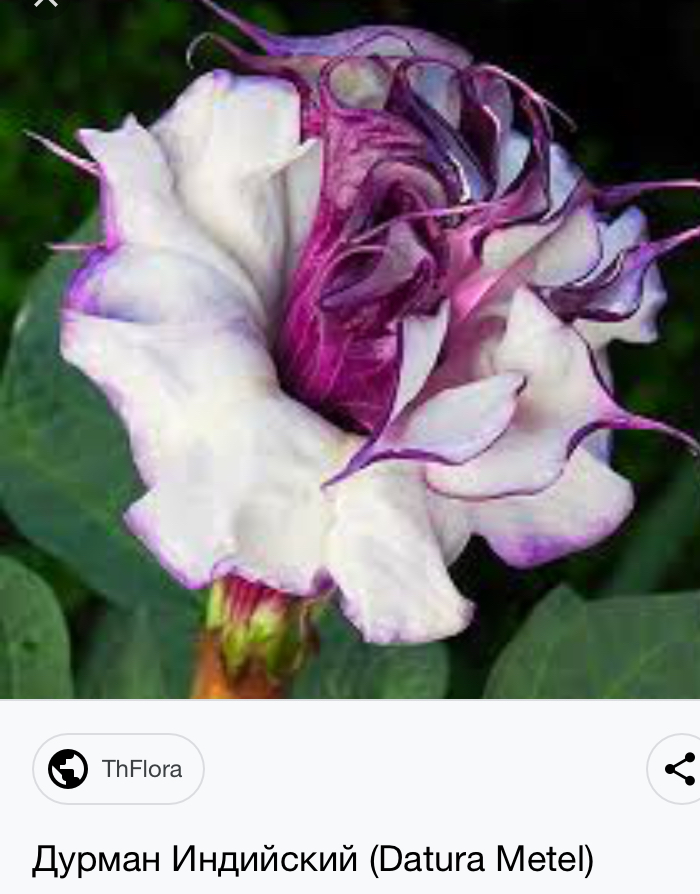Image resolution: width=700 pixels, height=894 pixels.
Task: Open the Дурман Индийский (Datura Metel) page
Action: (313, 859)
